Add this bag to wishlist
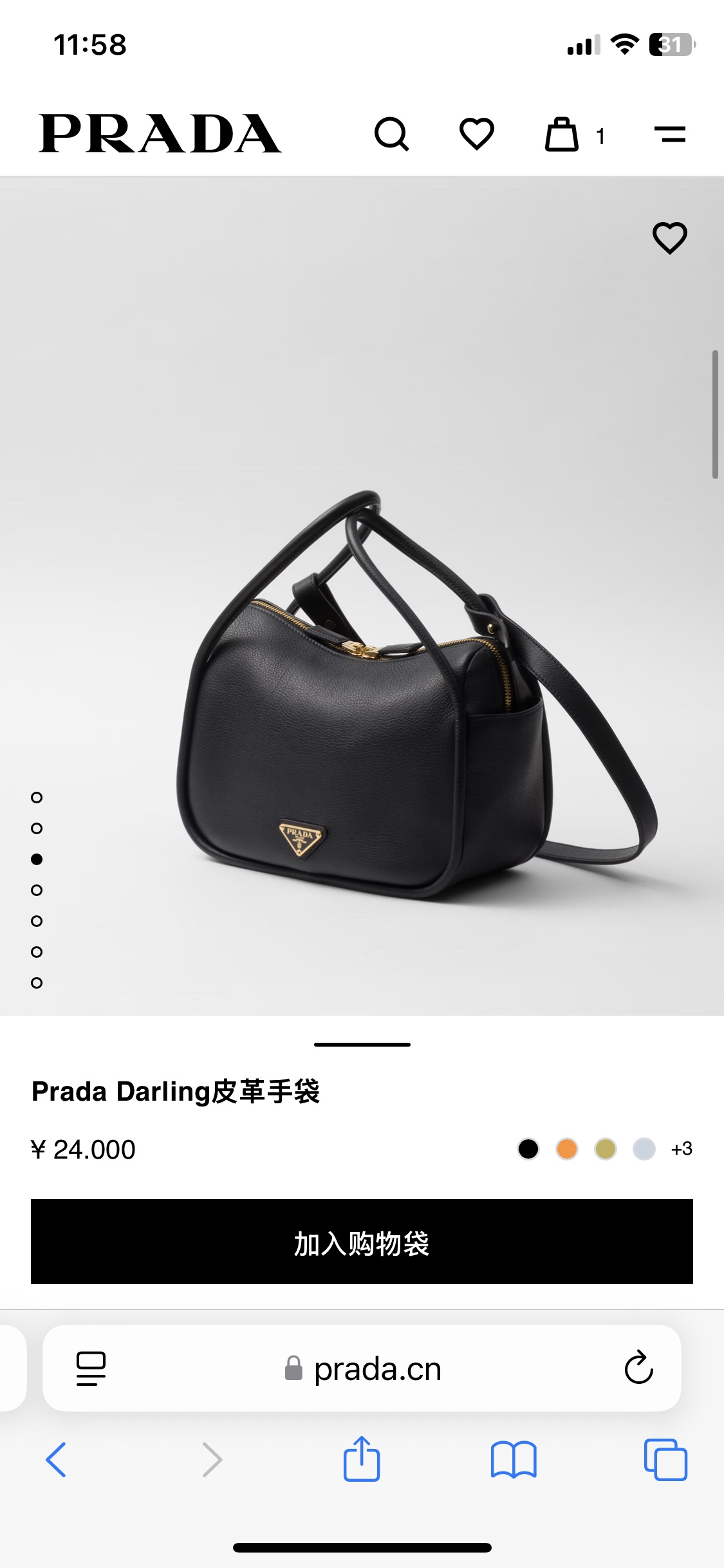Viewport: 724px width, 1568px height. [669, 238]
